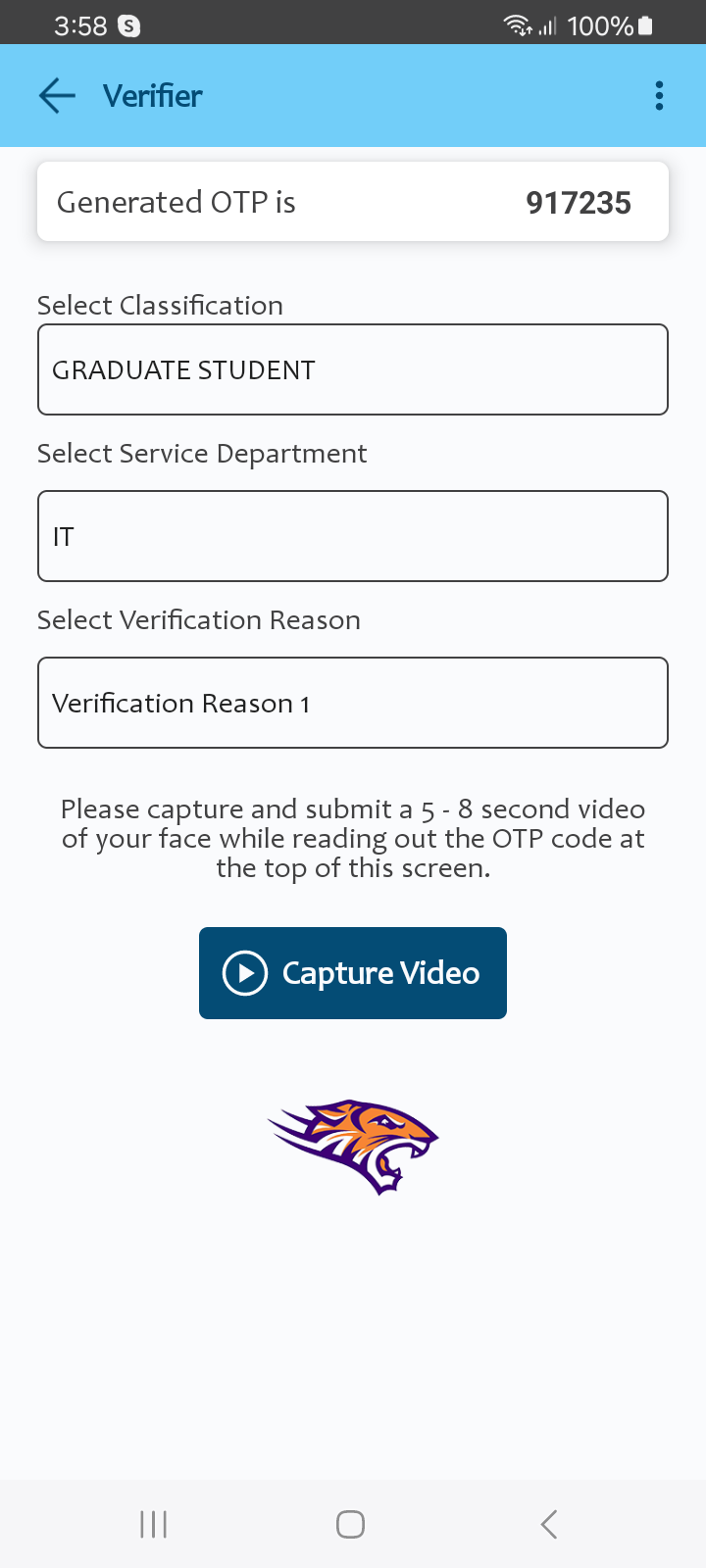Open recent apps from the navigation bar
Image resolution: width=706 pixels, height=1568 pixels.
154,1524
